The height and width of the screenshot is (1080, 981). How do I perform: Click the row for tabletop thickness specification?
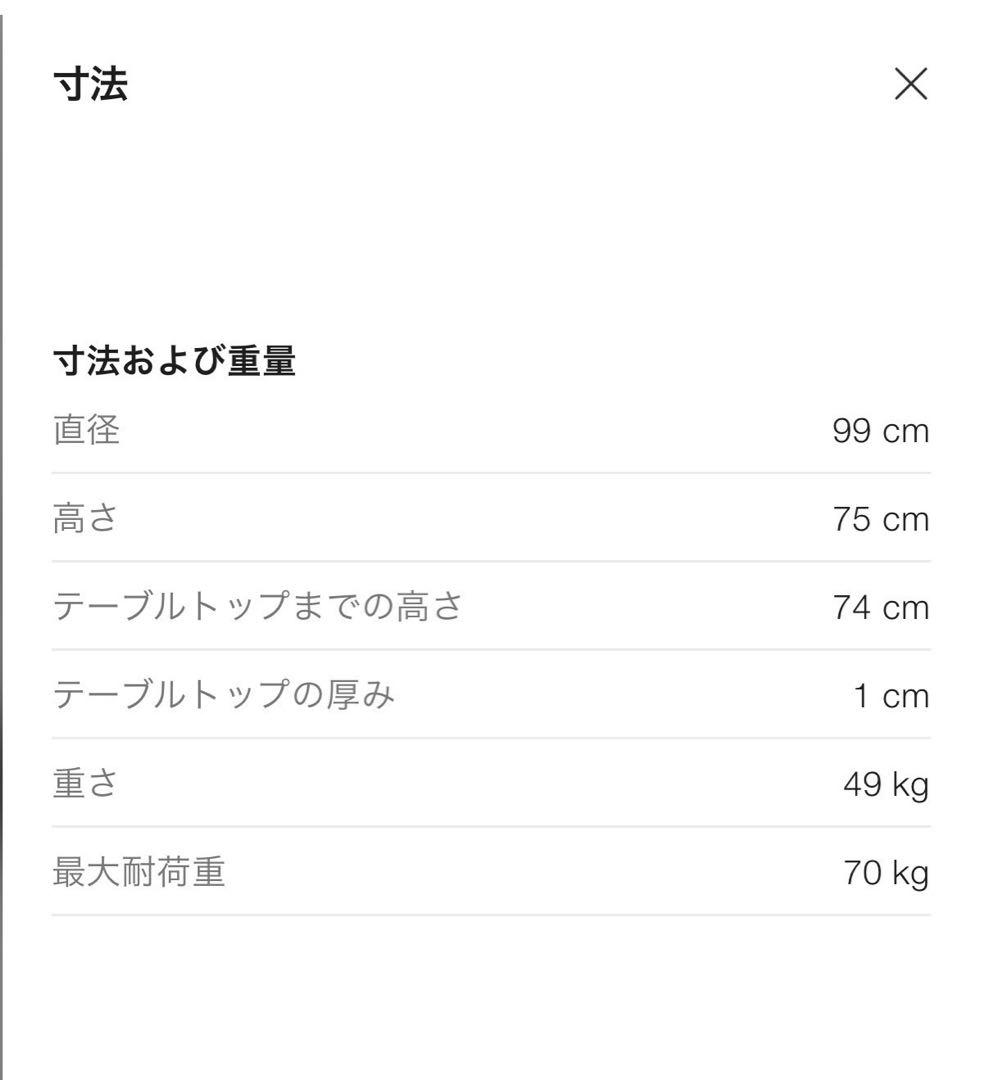coord(490,691)
